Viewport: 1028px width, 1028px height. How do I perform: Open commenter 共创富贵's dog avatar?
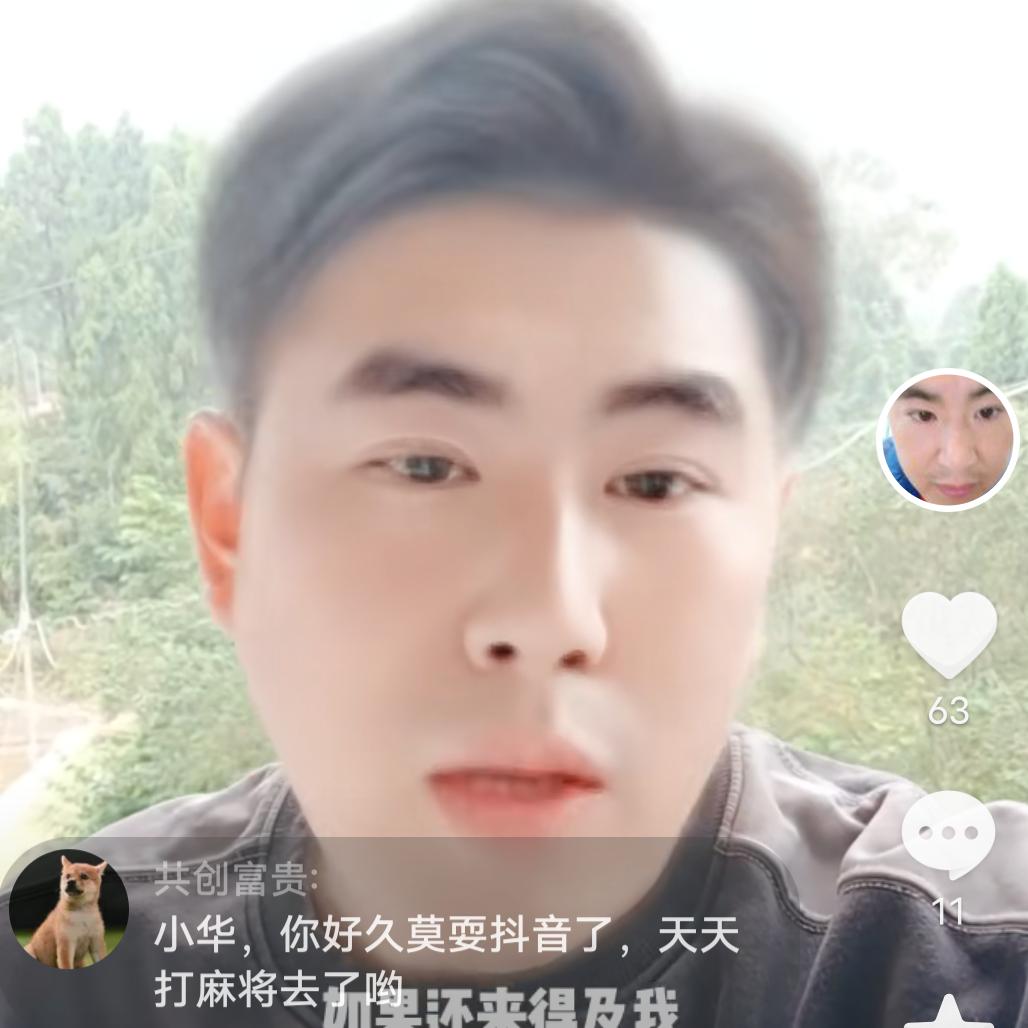tap(69, 911)
